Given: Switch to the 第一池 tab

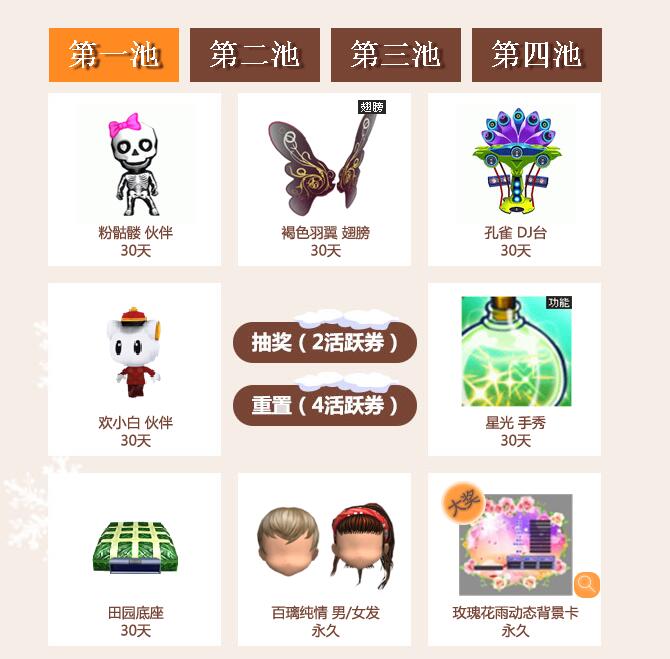Looking at the screenshot, I should coord(113,55).
